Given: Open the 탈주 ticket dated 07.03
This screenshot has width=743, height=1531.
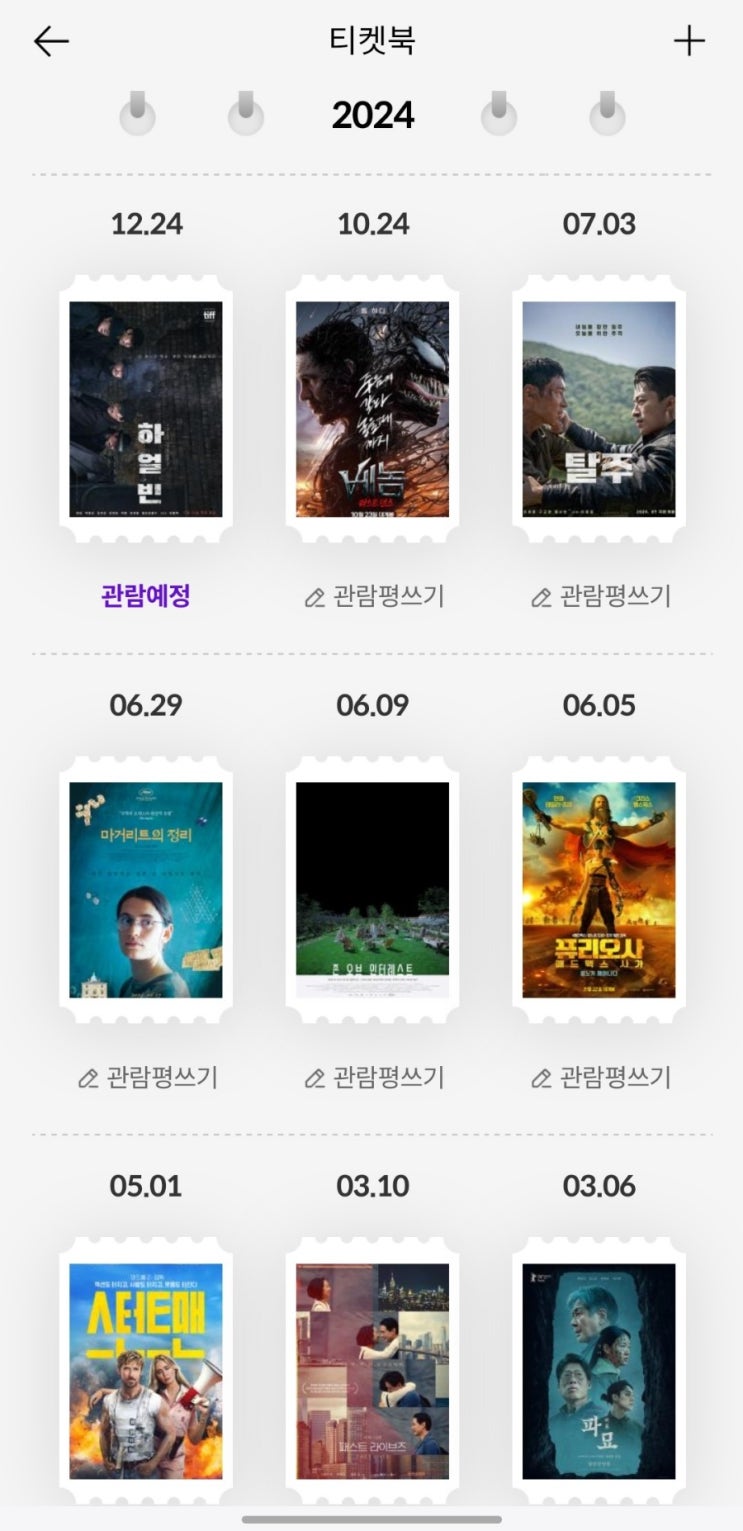Looking at the screenshot, I should coord(598,410).
